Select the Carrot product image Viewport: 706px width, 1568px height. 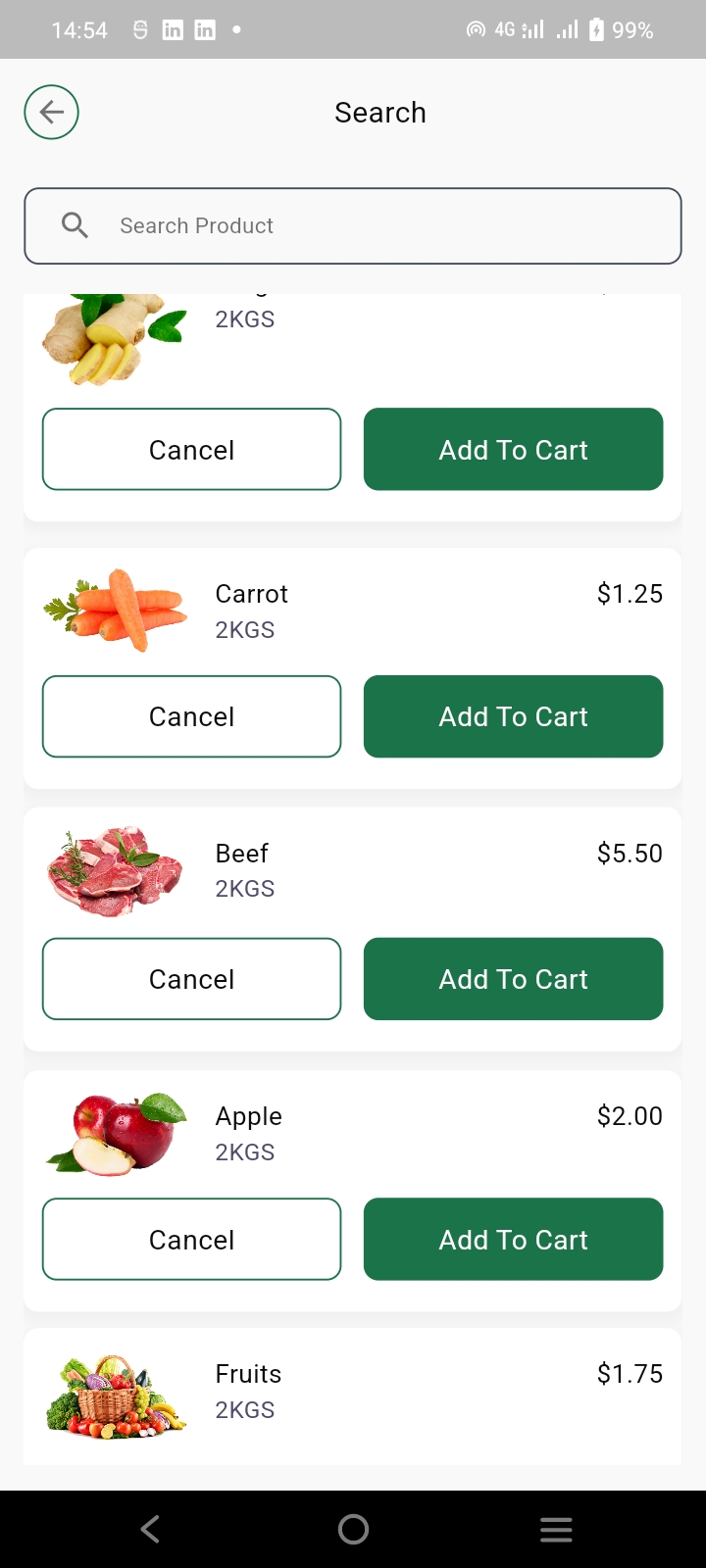click(115, 607)
